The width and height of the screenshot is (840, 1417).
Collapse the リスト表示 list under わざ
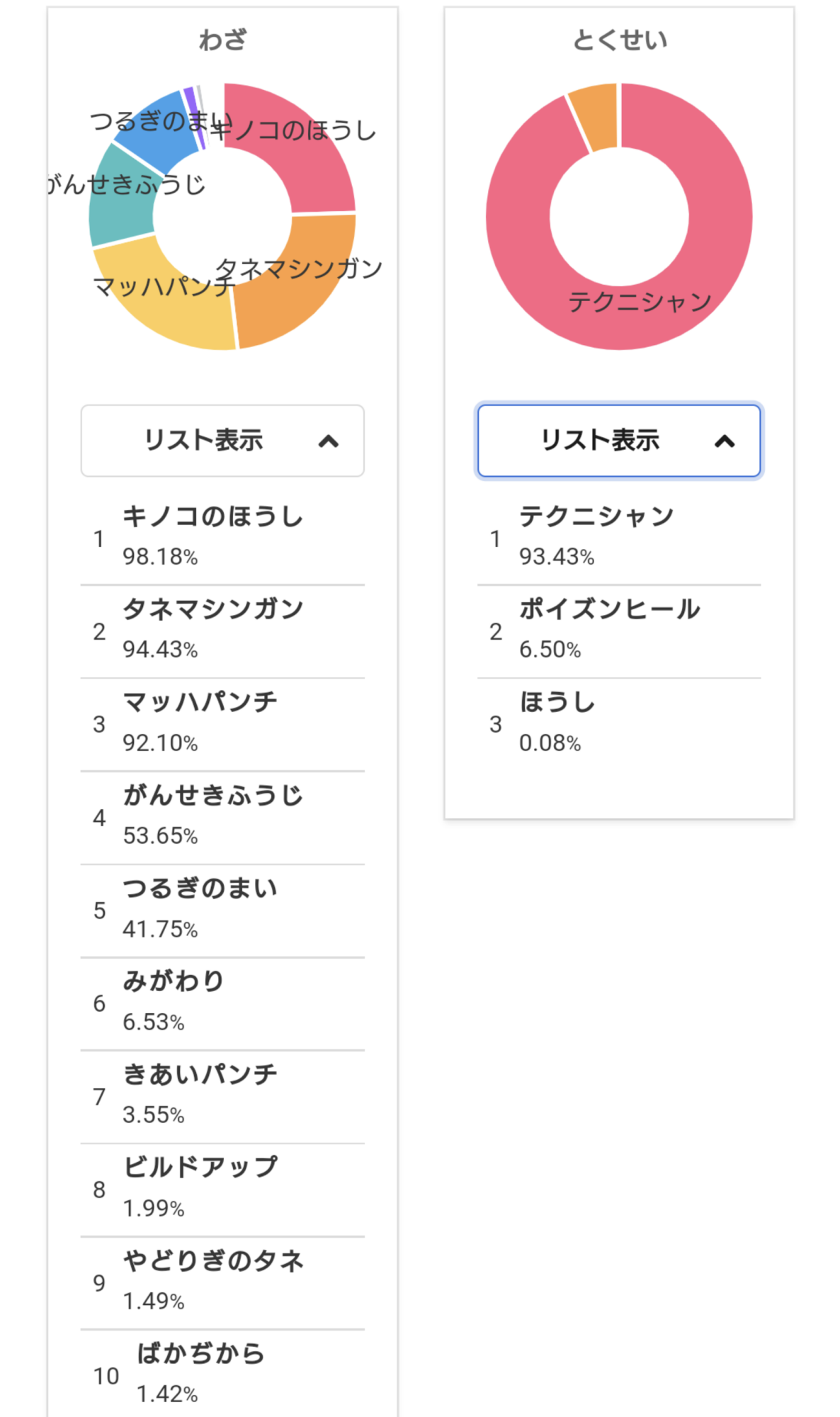[222, 441]
